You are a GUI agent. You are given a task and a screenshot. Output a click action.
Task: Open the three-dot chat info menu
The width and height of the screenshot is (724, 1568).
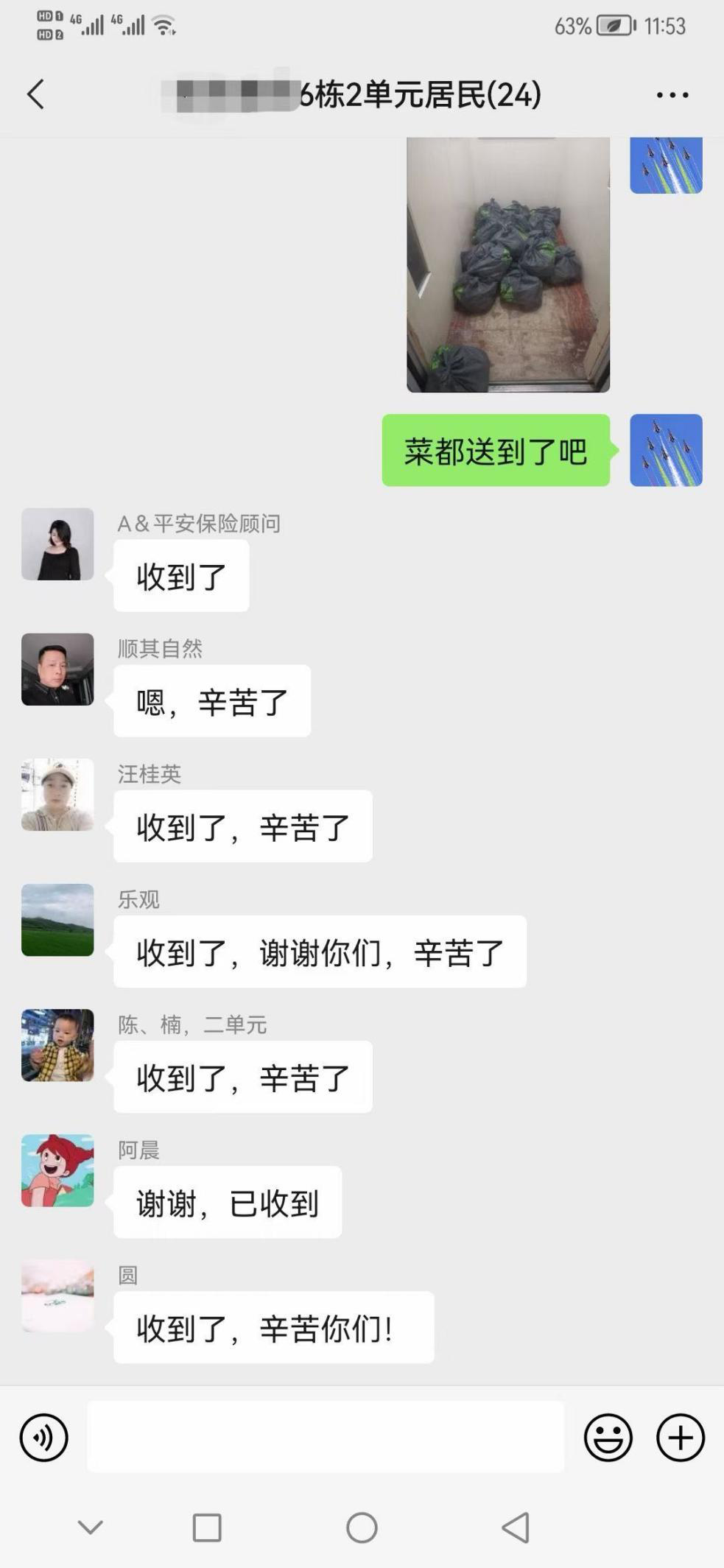(672, 95)
